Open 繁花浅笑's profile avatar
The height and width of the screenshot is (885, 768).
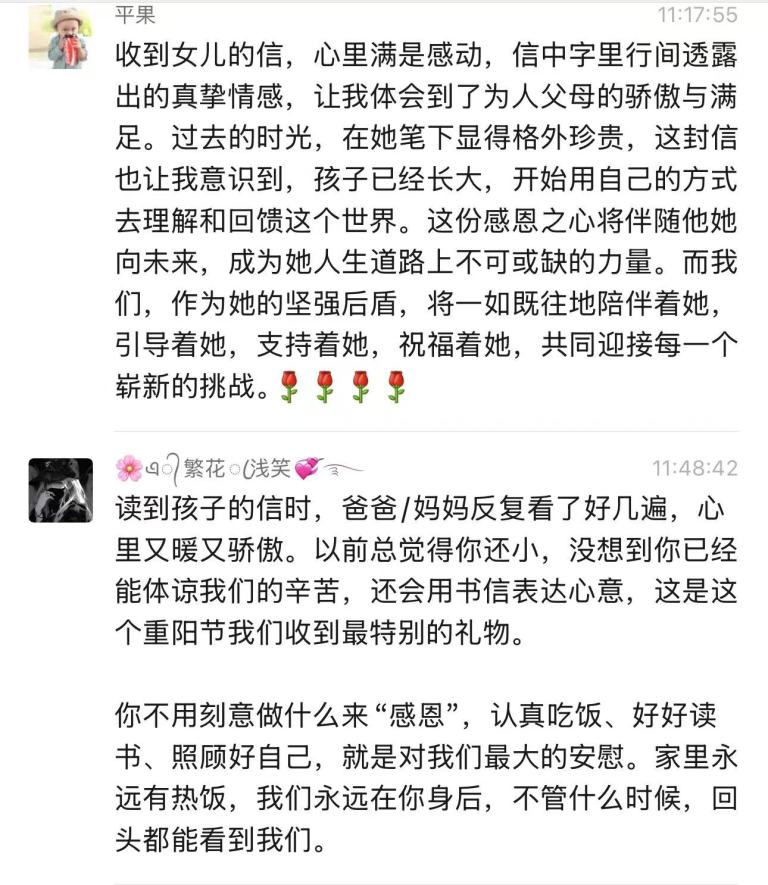(60, 490)
